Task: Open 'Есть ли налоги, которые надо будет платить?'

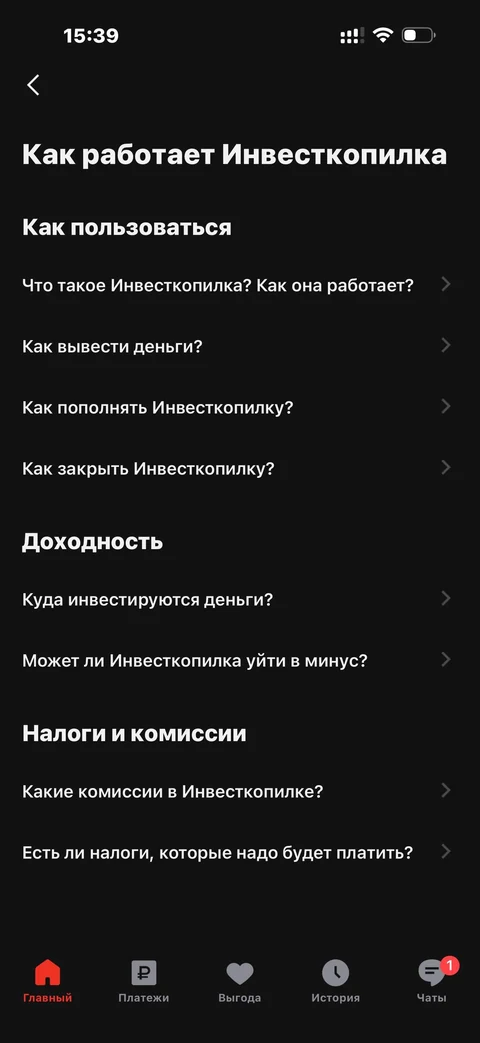Action: click(x=240, y=852)
